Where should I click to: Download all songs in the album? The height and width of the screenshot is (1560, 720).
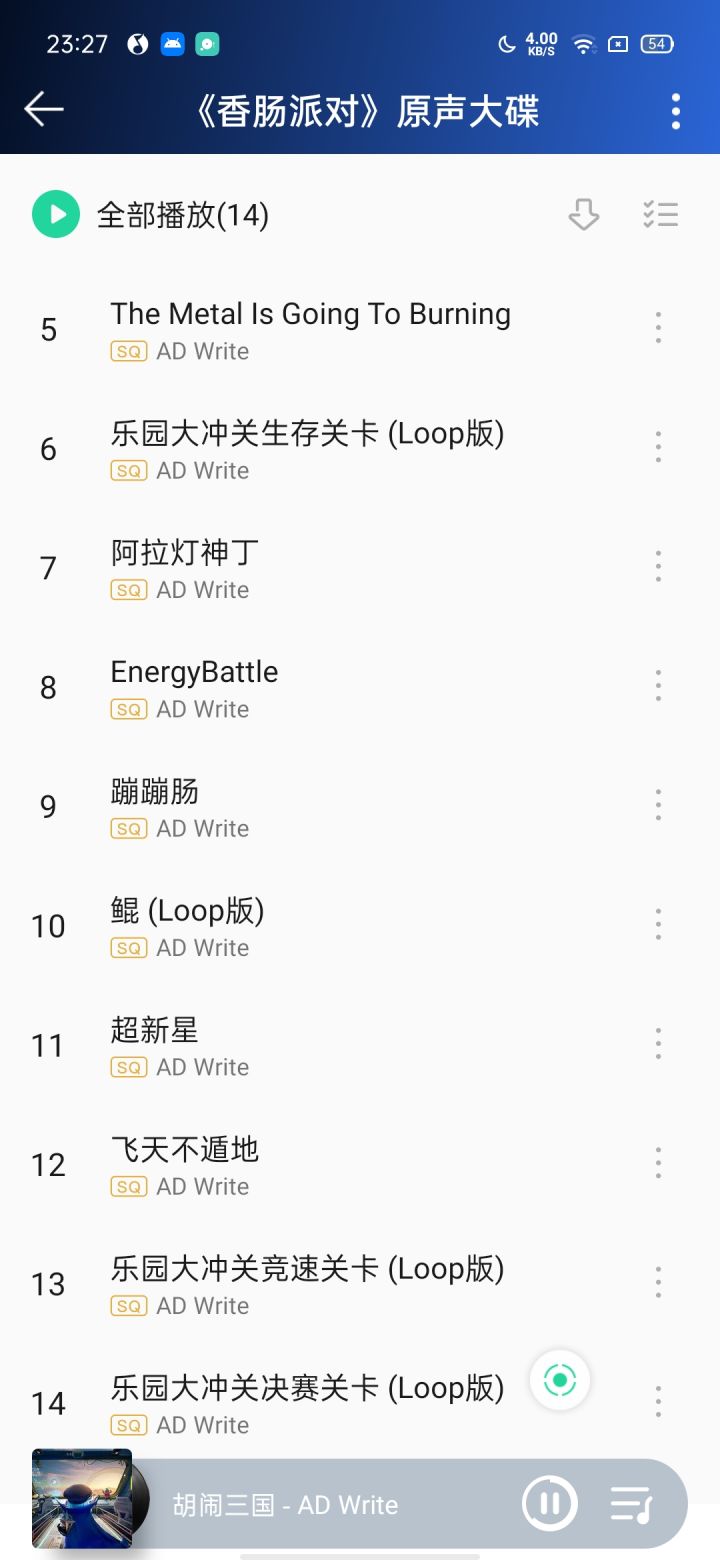(583, 214)
